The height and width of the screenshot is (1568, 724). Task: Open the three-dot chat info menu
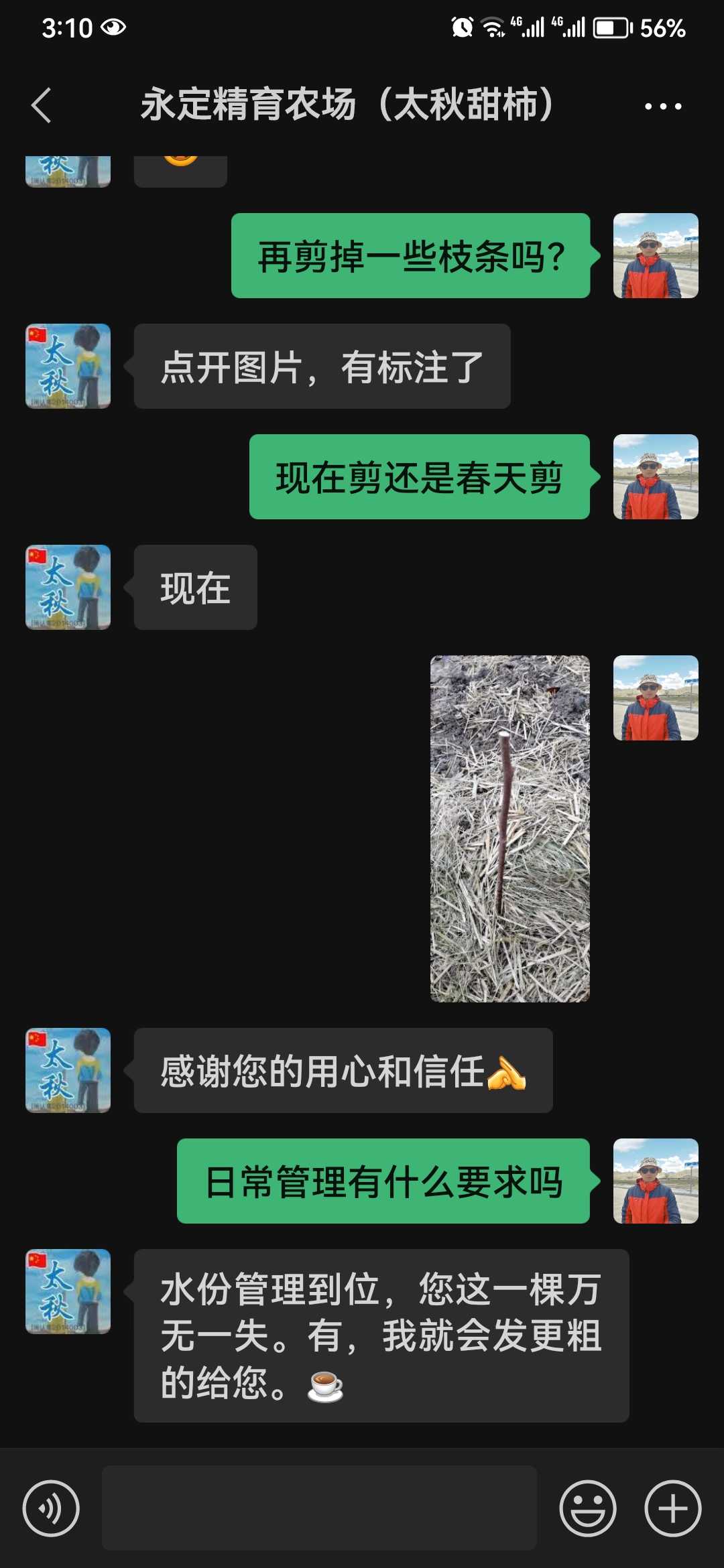tap(663, 106)
